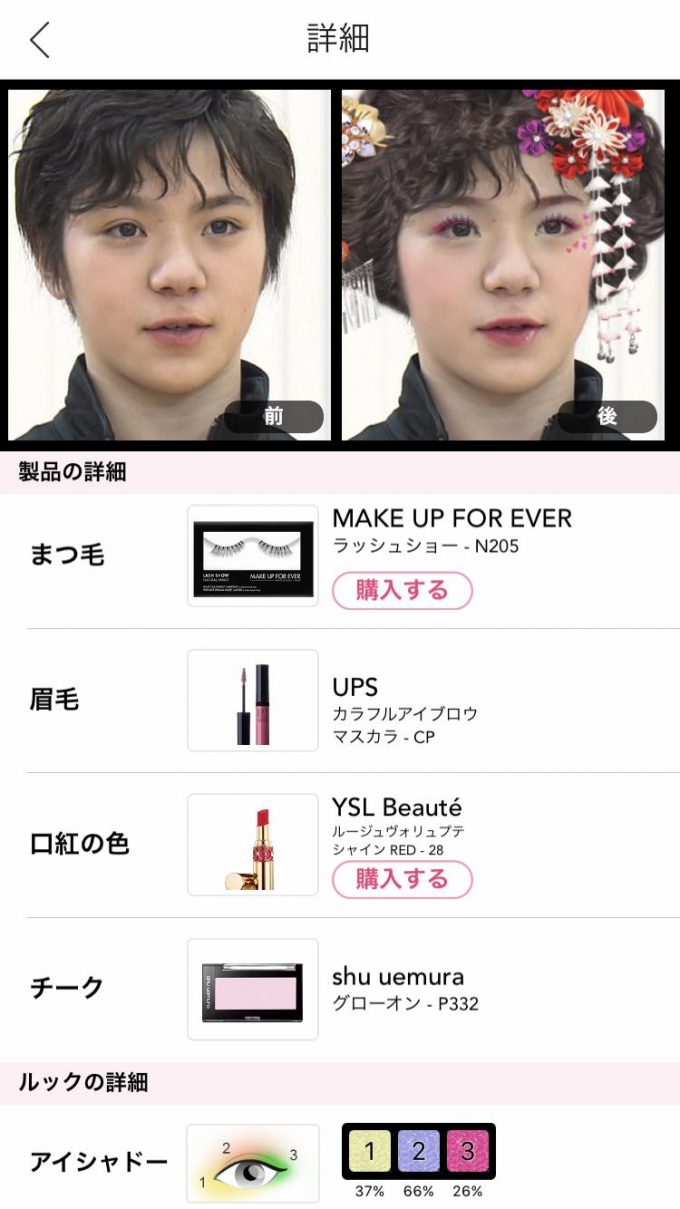Open the MAKE UP FOR EVER eyelash product image
The height and width of the screenshot is (1209, 680).
click(x=253, y=556)
